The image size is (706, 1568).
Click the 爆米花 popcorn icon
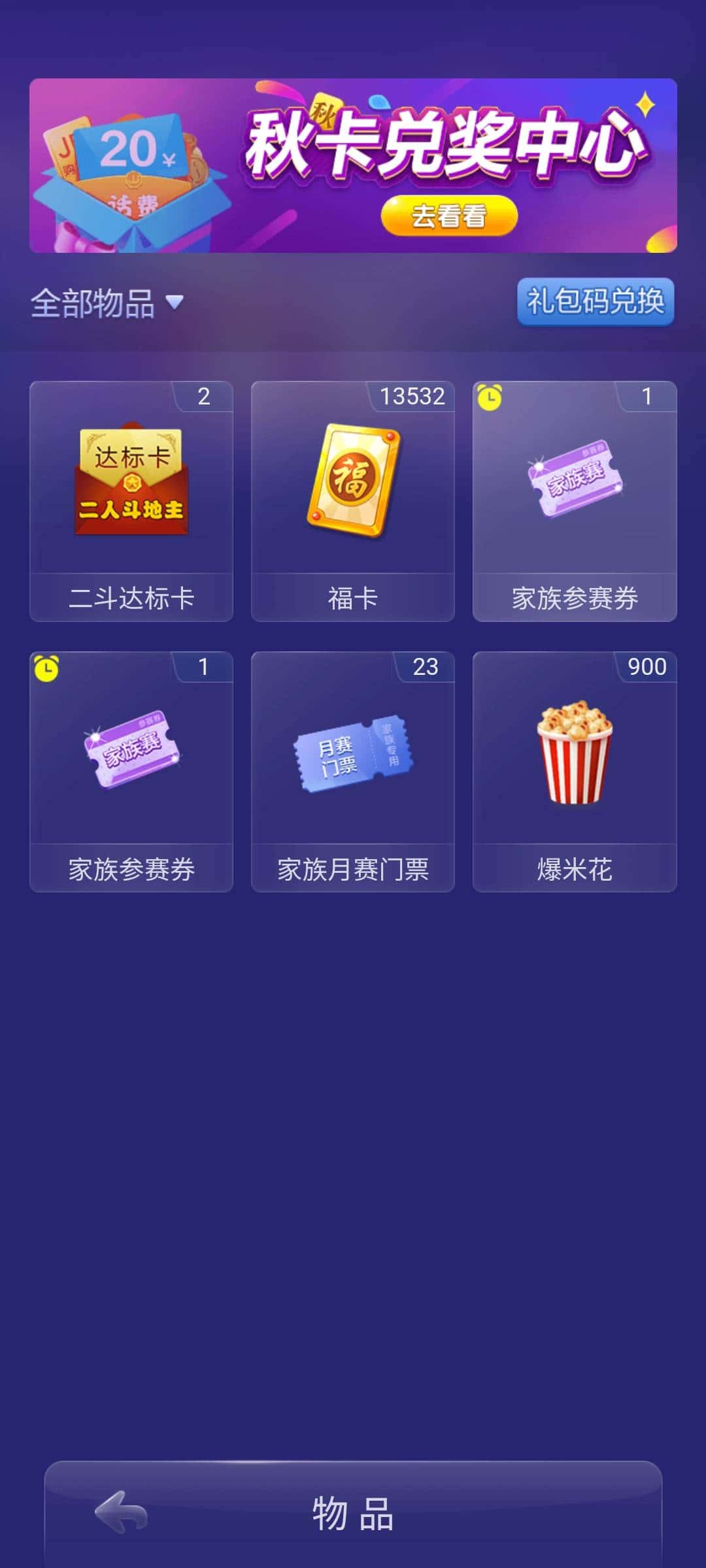pyautogui.click(x=575, y=758)
